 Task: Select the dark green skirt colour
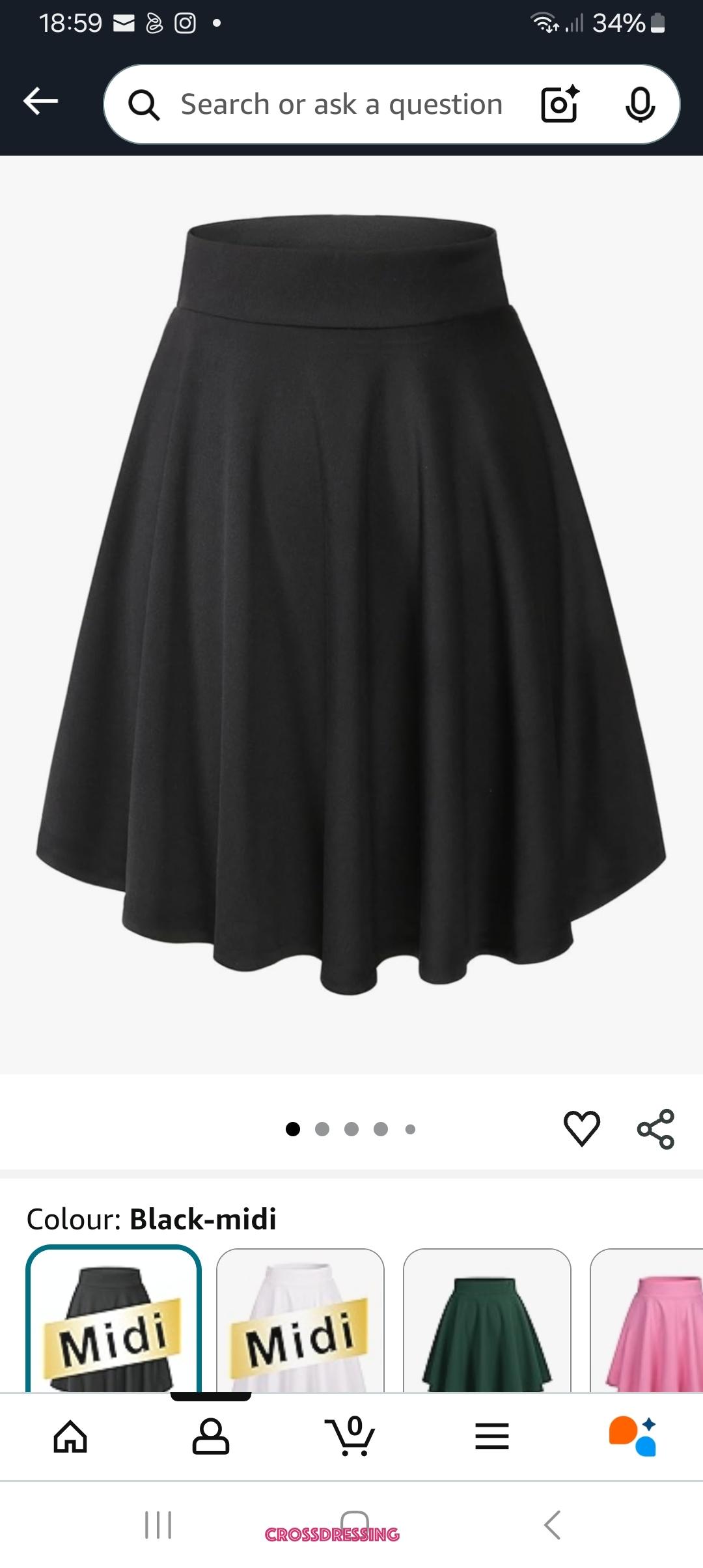[x=487, y=1321]
